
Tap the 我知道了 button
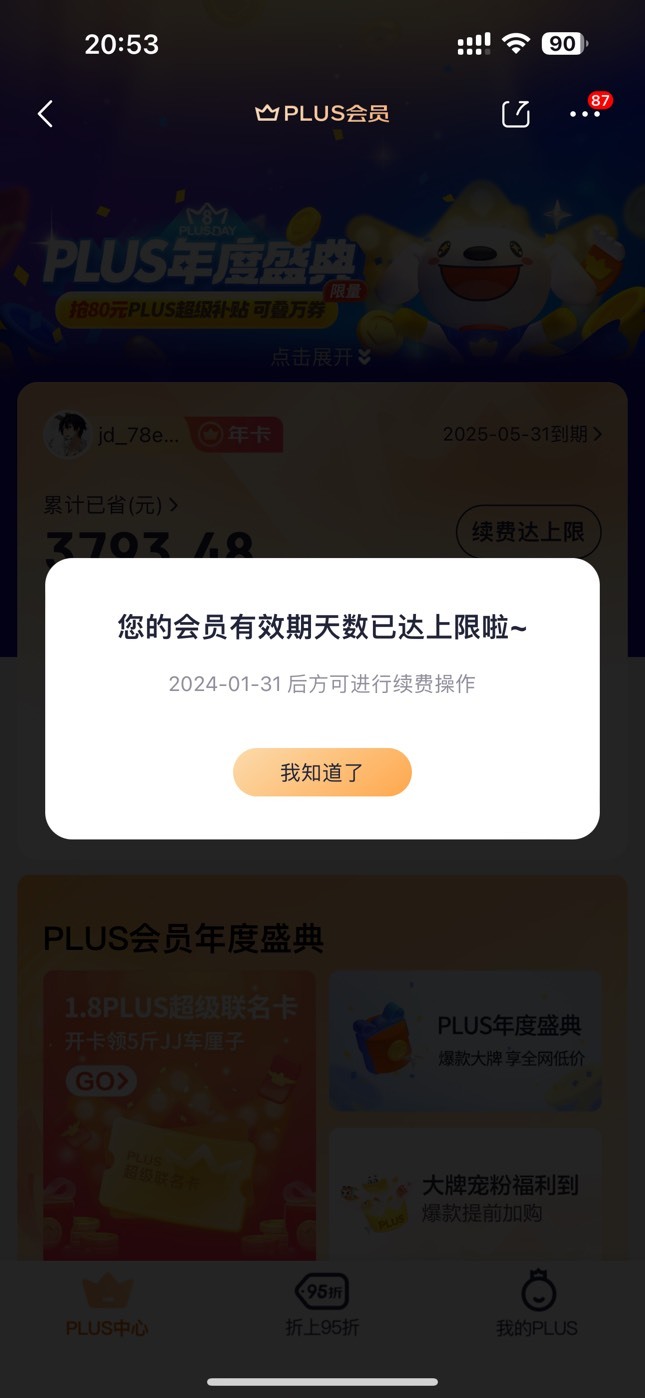322,772
